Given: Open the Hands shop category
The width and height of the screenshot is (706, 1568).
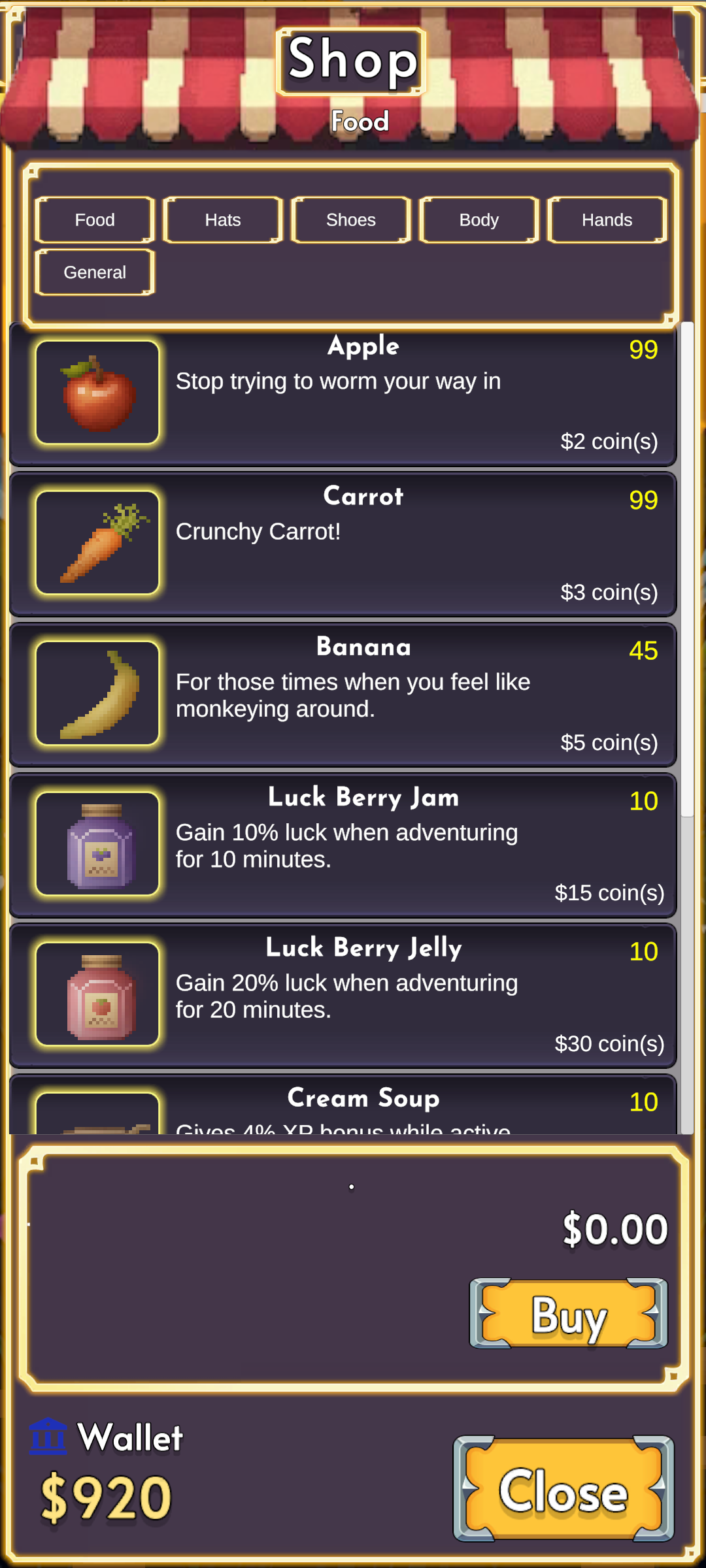Looking at the screenshot, I should coord(606,220).
